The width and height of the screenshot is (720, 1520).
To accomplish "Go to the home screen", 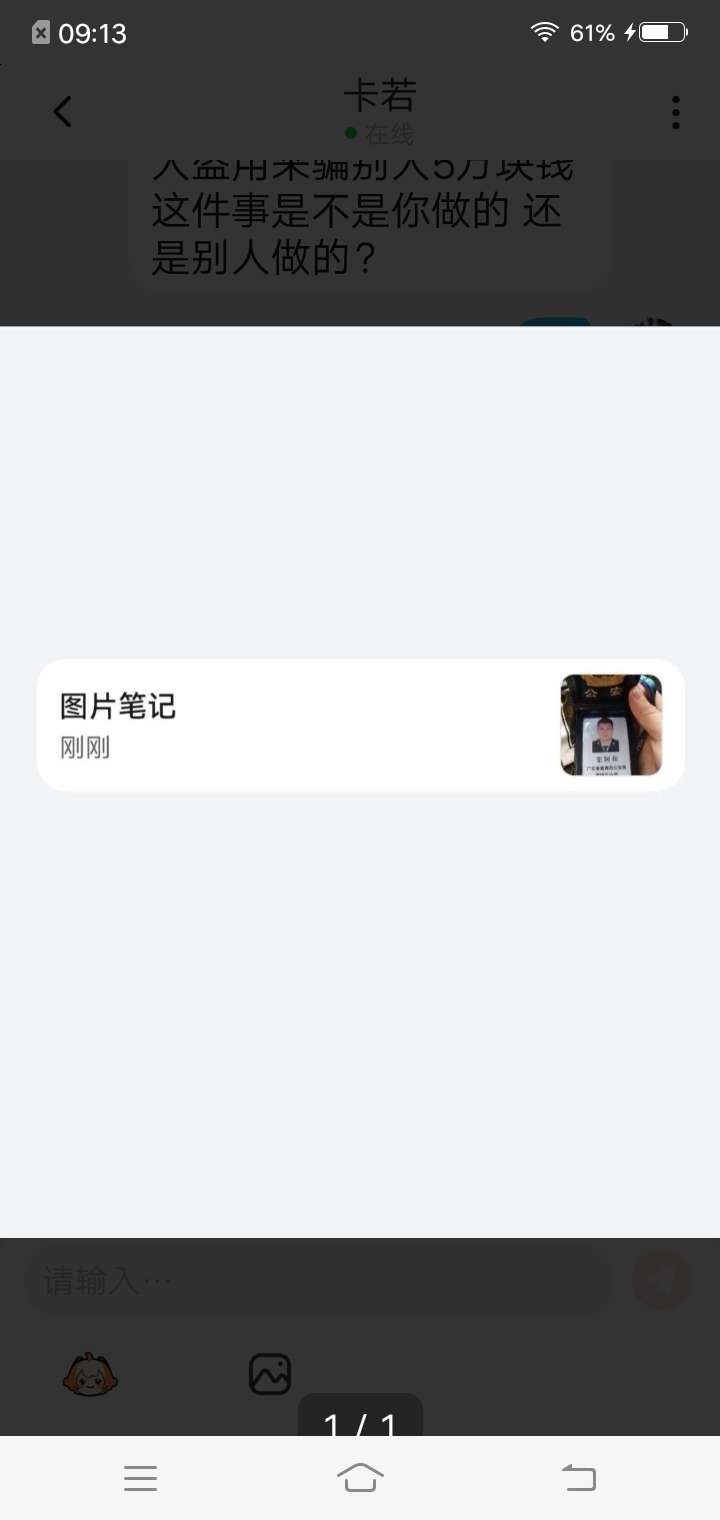I will (x=360, y=1477).
